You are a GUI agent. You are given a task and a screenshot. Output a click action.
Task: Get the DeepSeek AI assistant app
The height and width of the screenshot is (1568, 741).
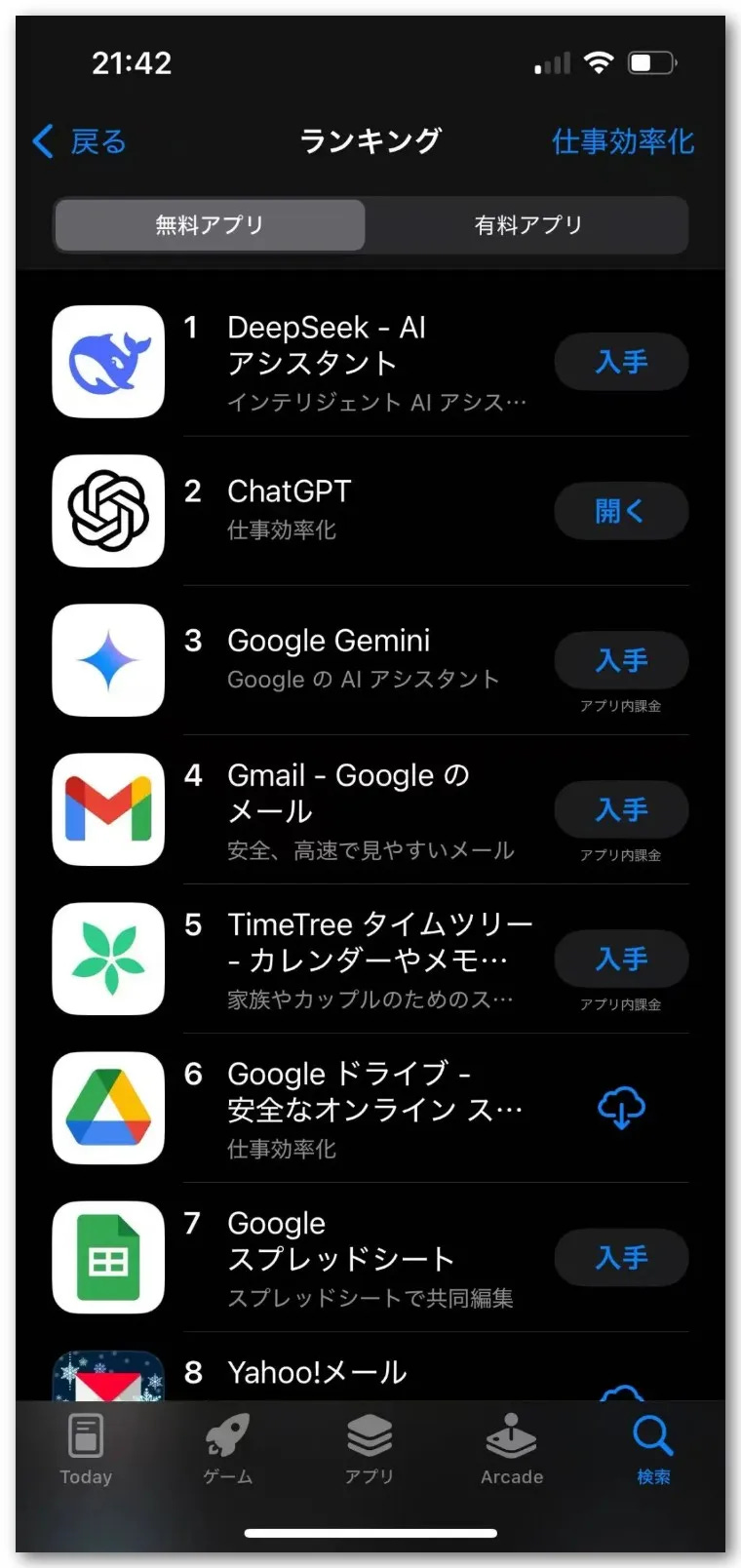[621, 362]
